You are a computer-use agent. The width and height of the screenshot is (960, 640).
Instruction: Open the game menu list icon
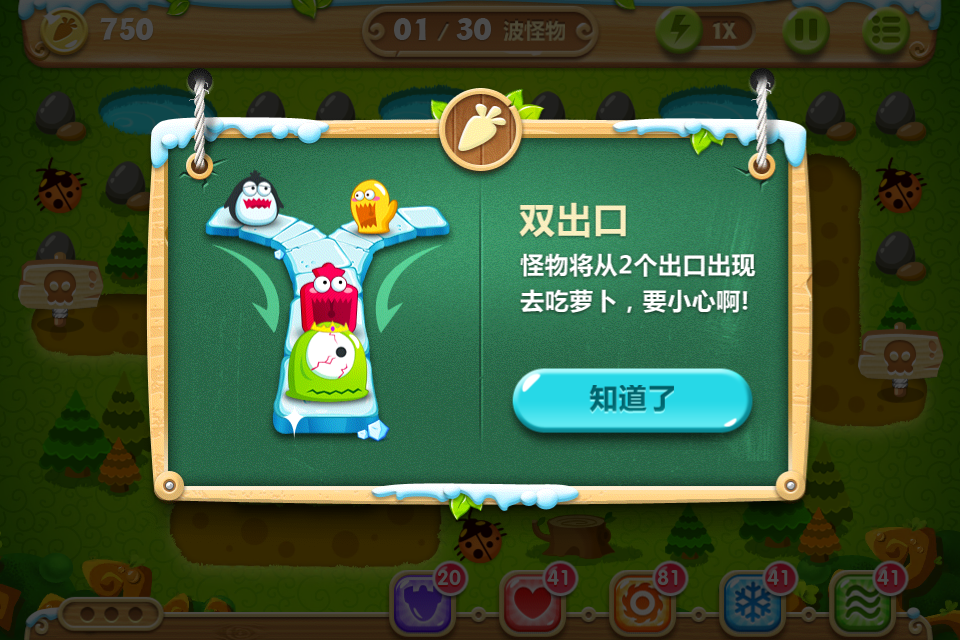click(x=885, y=31)
